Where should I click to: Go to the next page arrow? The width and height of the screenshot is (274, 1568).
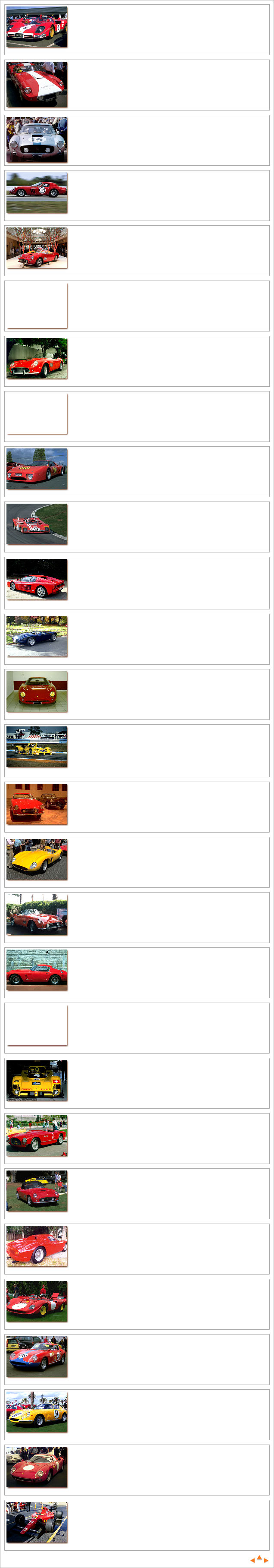tap(266, 1560)
